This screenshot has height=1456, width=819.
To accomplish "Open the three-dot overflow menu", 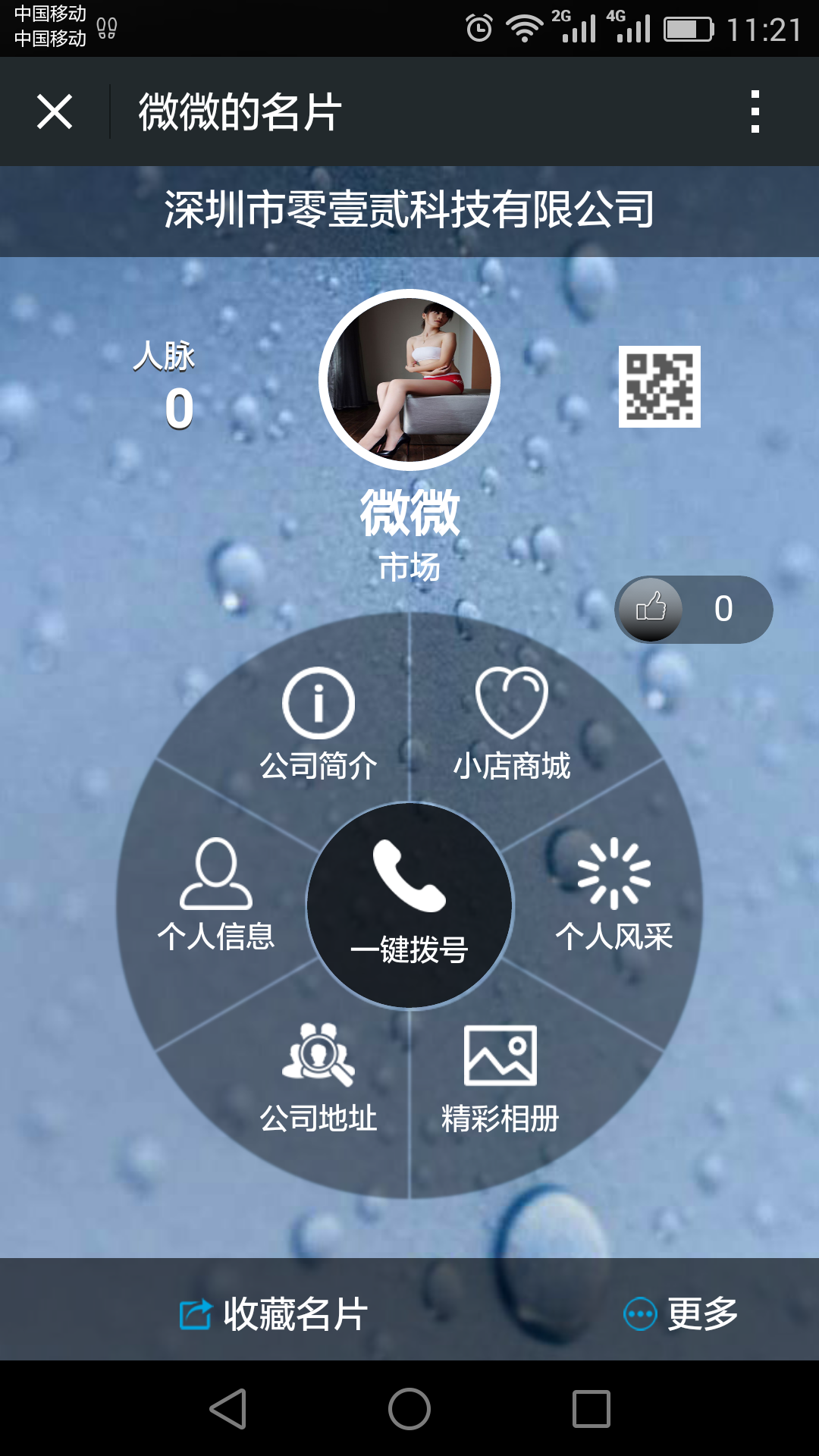I will (x=755, y=112).
